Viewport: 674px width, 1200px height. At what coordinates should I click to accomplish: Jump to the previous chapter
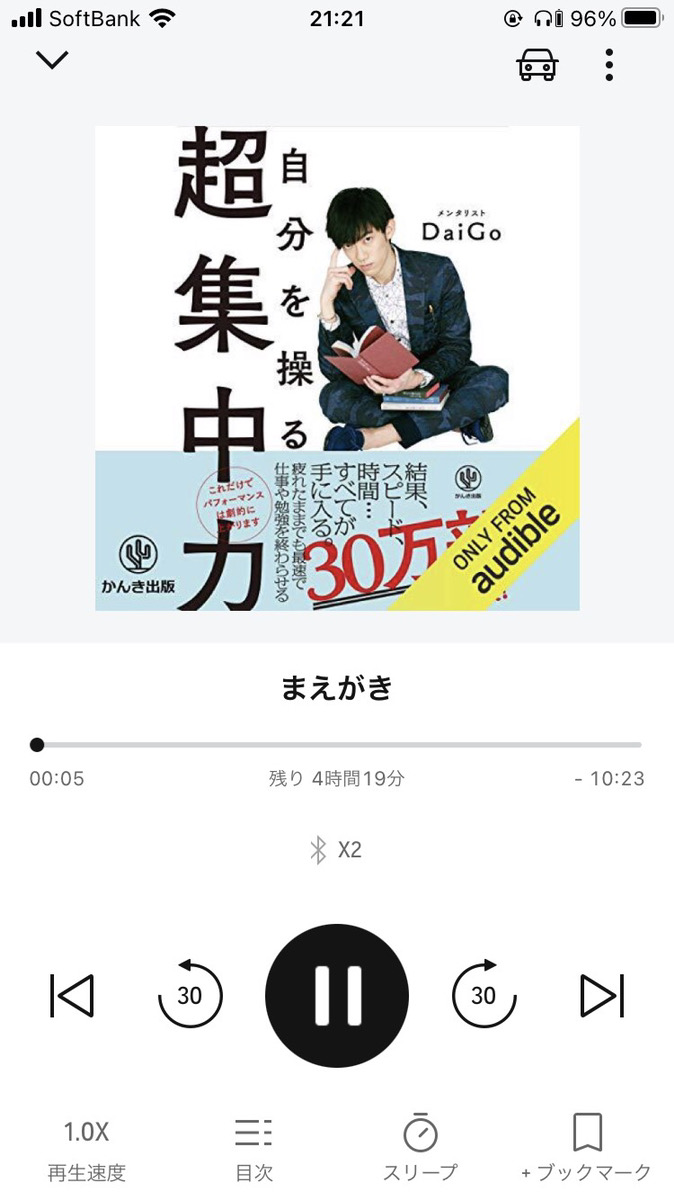72,995
